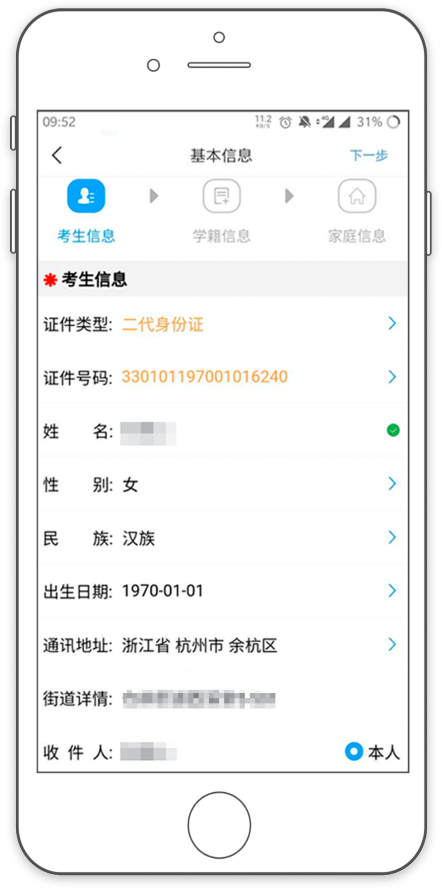Tap 下一步 to proceed to next step

coord(368,155)
